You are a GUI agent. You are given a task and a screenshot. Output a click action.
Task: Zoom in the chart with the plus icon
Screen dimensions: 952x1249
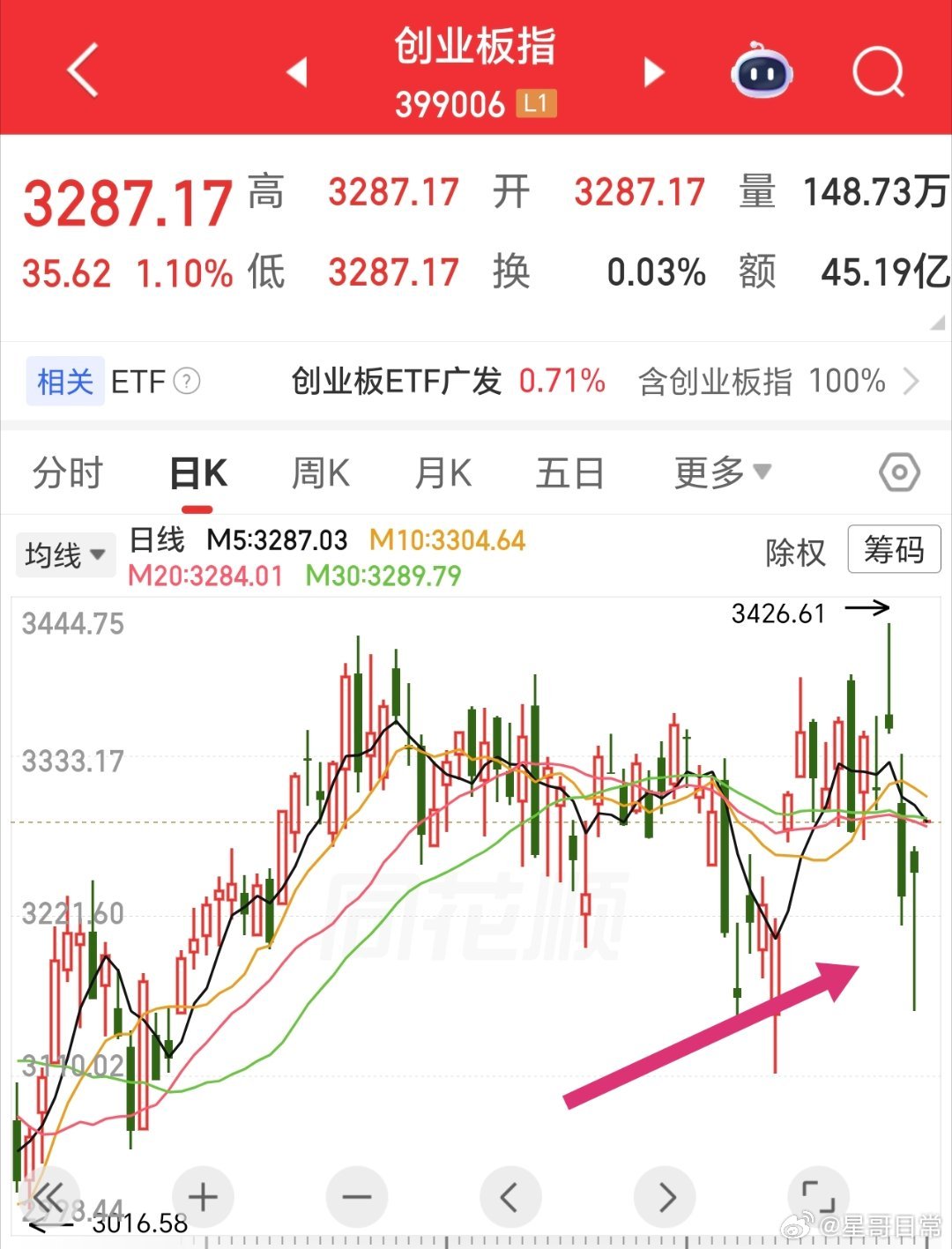202,1196
